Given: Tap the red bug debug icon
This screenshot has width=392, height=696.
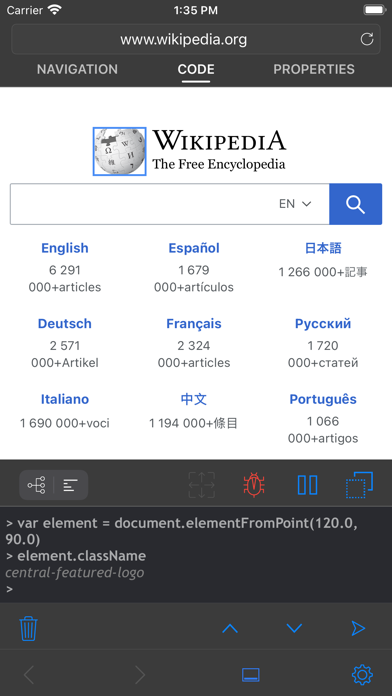Looking at the screenshot, I should tap(254, 485).
